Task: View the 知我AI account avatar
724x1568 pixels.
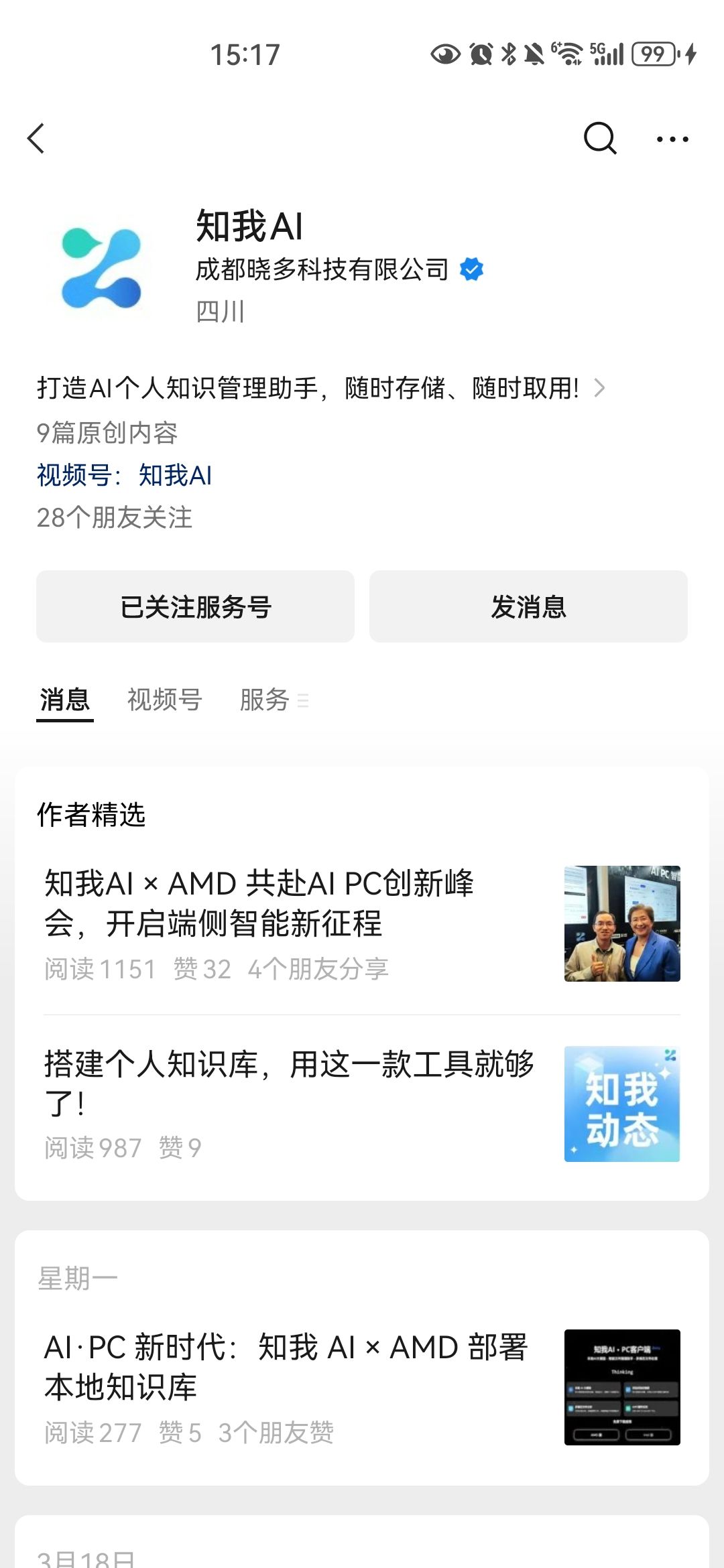Action: click(101, 269)
